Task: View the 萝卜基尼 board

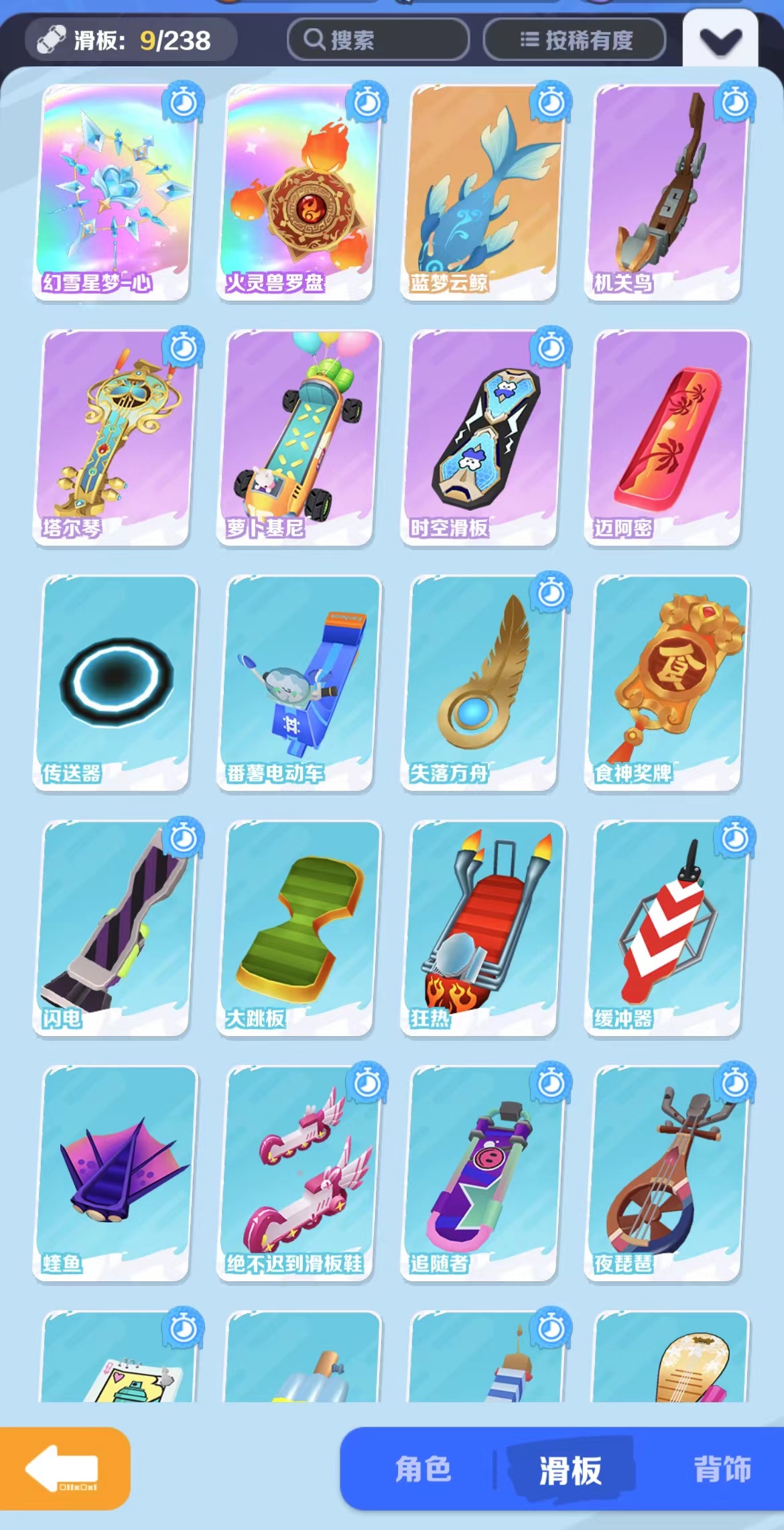Action: 299,437
